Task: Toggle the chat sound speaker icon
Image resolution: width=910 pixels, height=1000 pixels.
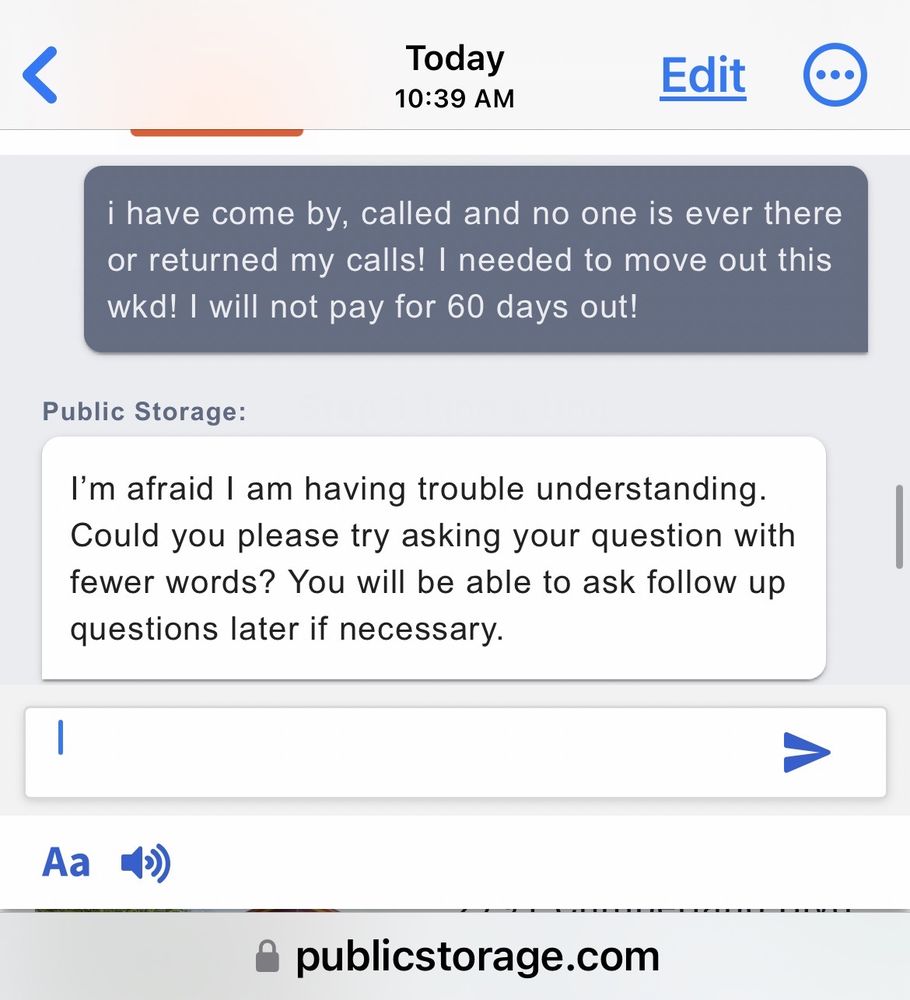Action: click(x=145, y=864)
